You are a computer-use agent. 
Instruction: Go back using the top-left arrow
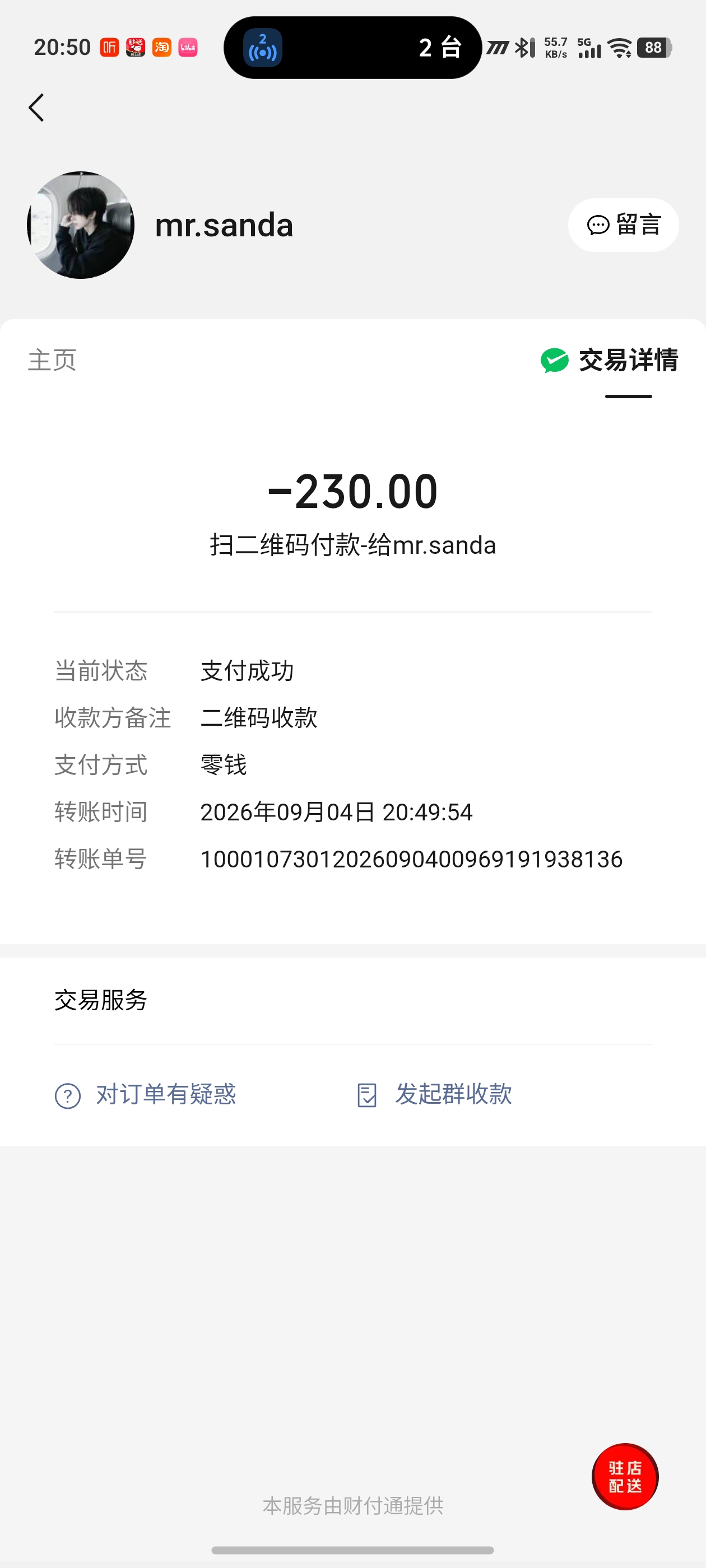[36, 108]
